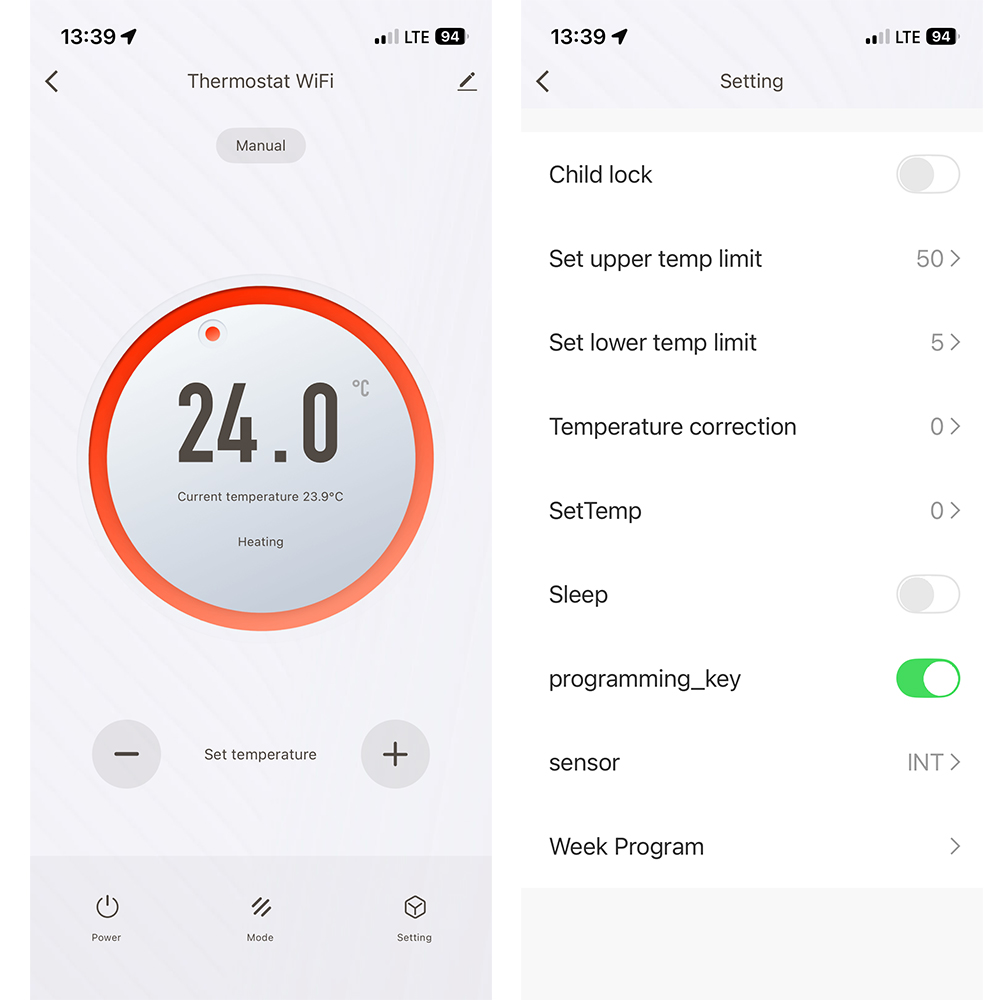Go back from the Setting page

click(x=543, y=81)
